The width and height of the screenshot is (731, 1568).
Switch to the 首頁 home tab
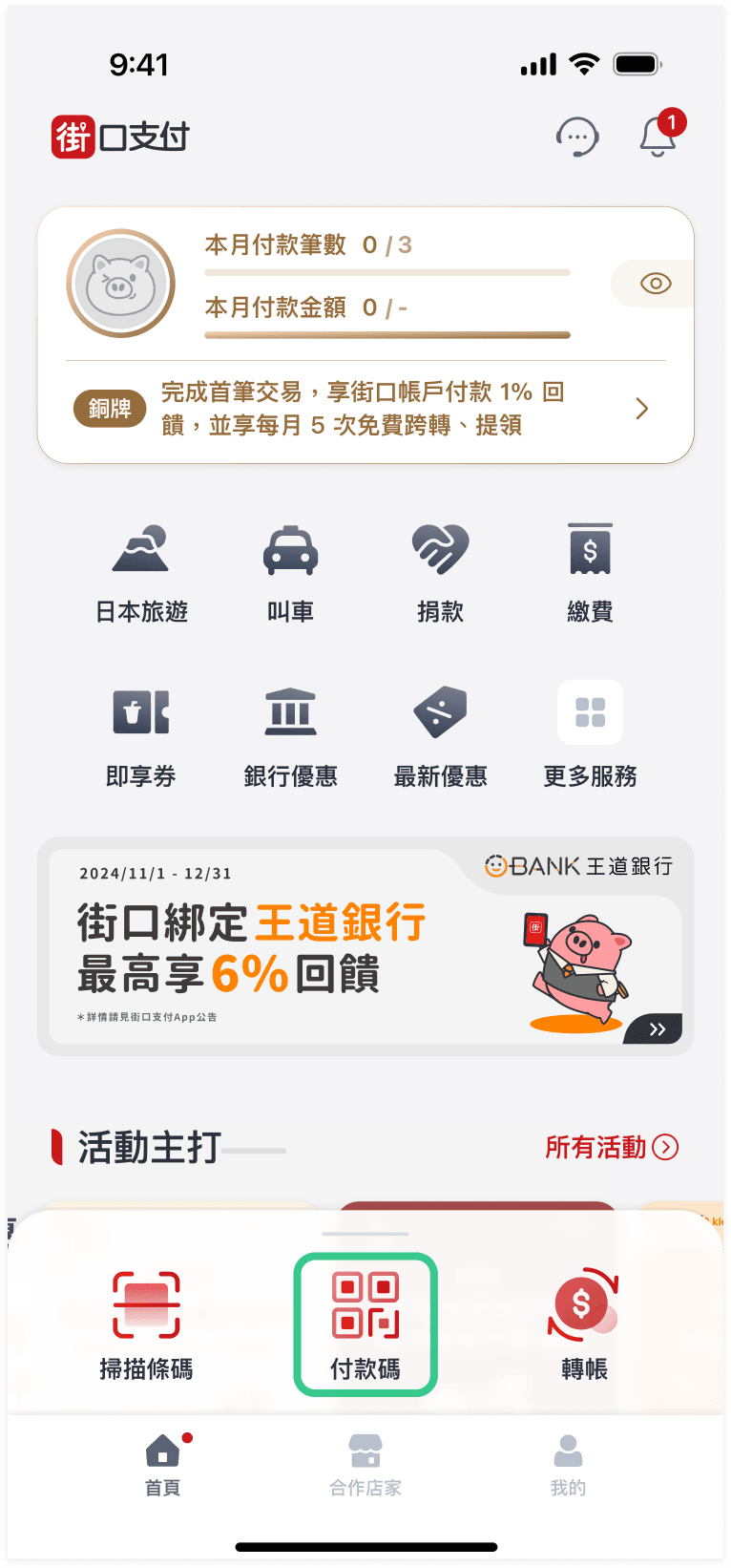tap(163, 1465)
